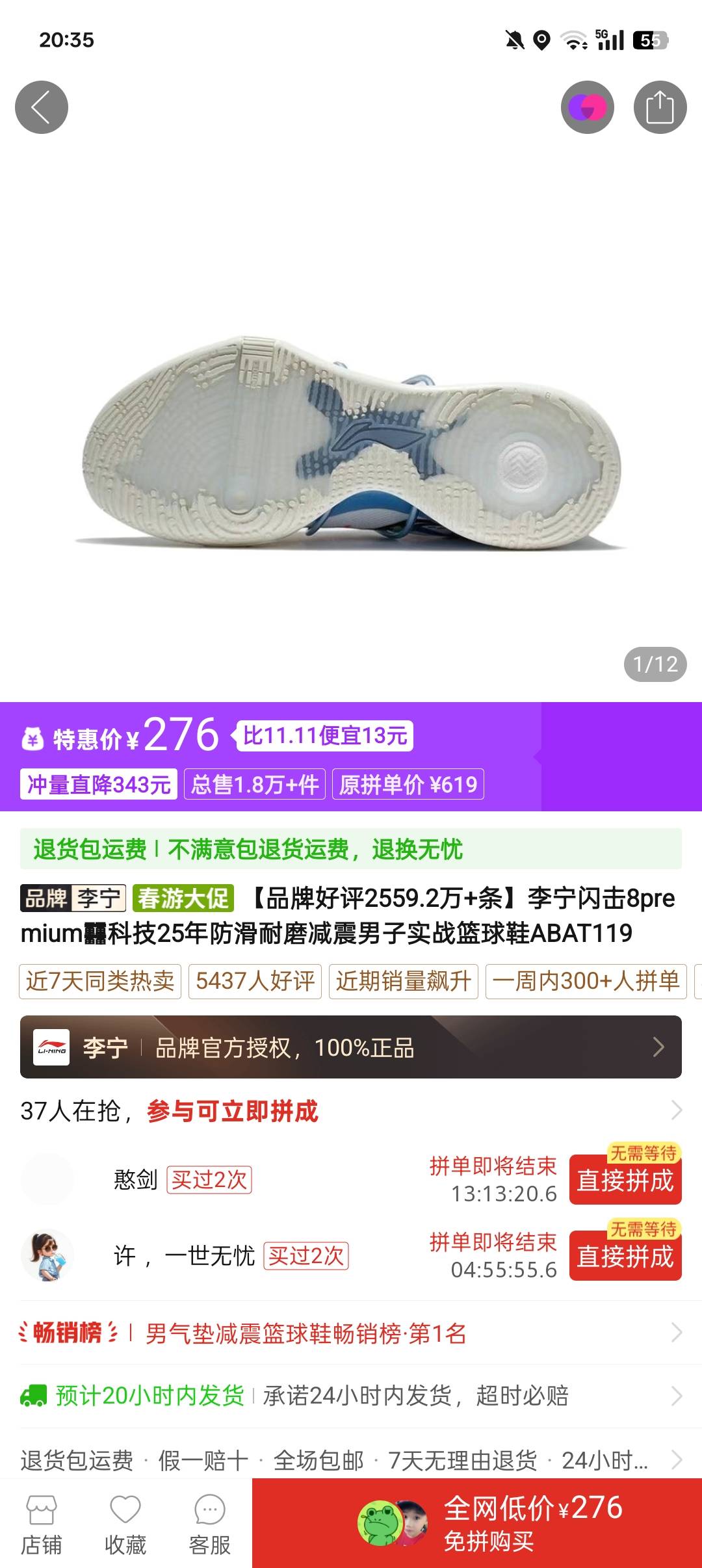Image resolution: width=702 pixels, height=1568 pixels.
Task: Open the 5437人好评 reviews tag
Action: (255, 981)
